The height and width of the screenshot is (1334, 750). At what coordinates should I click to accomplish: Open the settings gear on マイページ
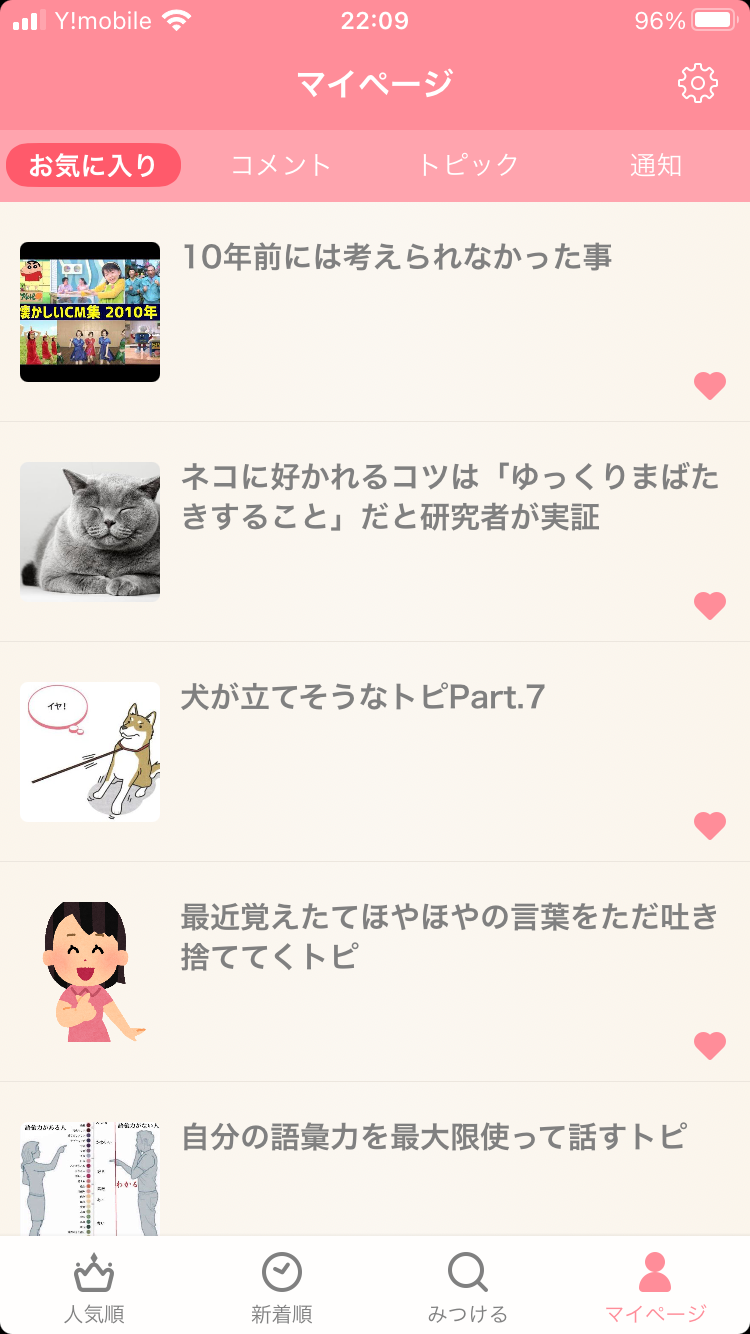(700, 84)
